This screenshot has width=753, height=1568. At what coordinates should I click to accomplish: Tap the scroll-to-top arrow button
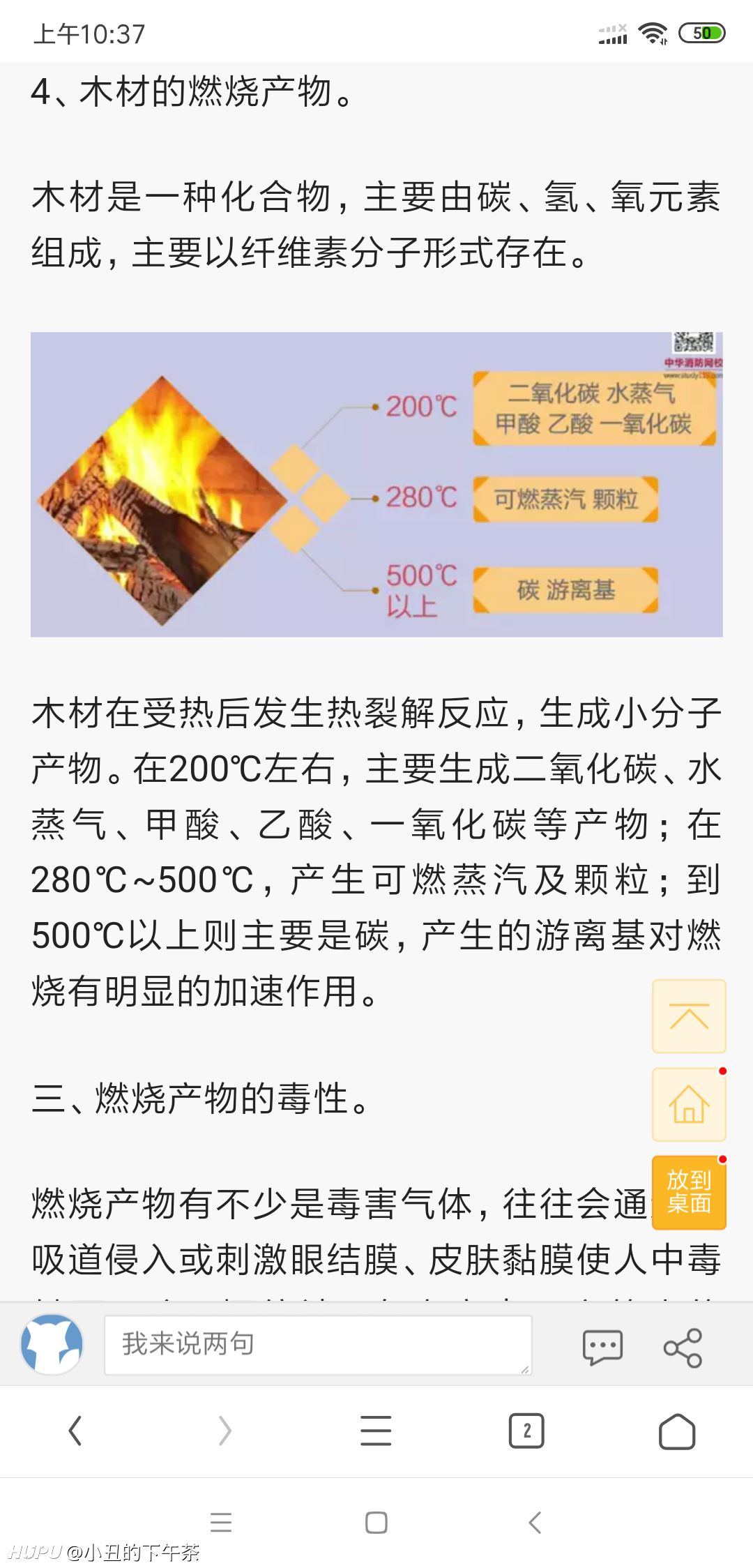coord(689,1016)
